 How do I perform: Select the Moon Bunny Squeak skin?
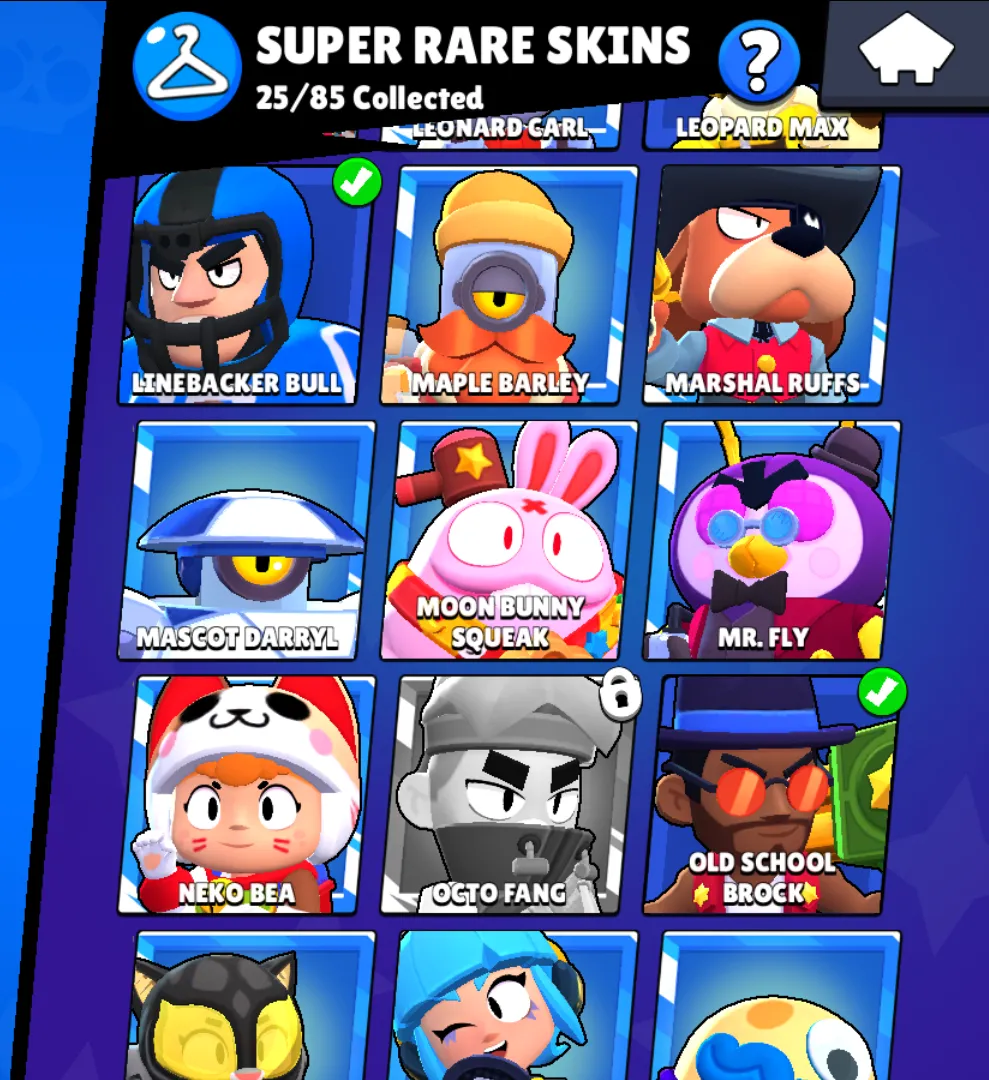pyautogui.click(x=510, y=541)
